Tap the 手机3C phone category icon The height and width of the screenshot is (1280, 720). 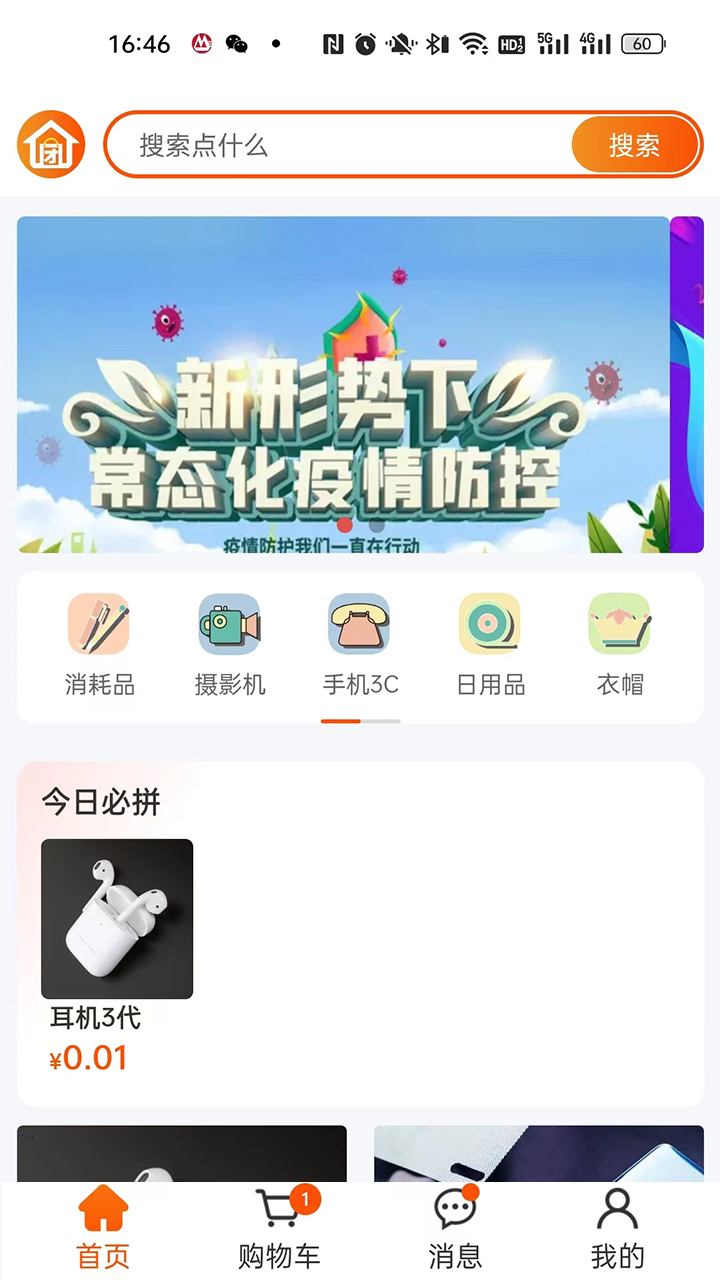[359, 623]
